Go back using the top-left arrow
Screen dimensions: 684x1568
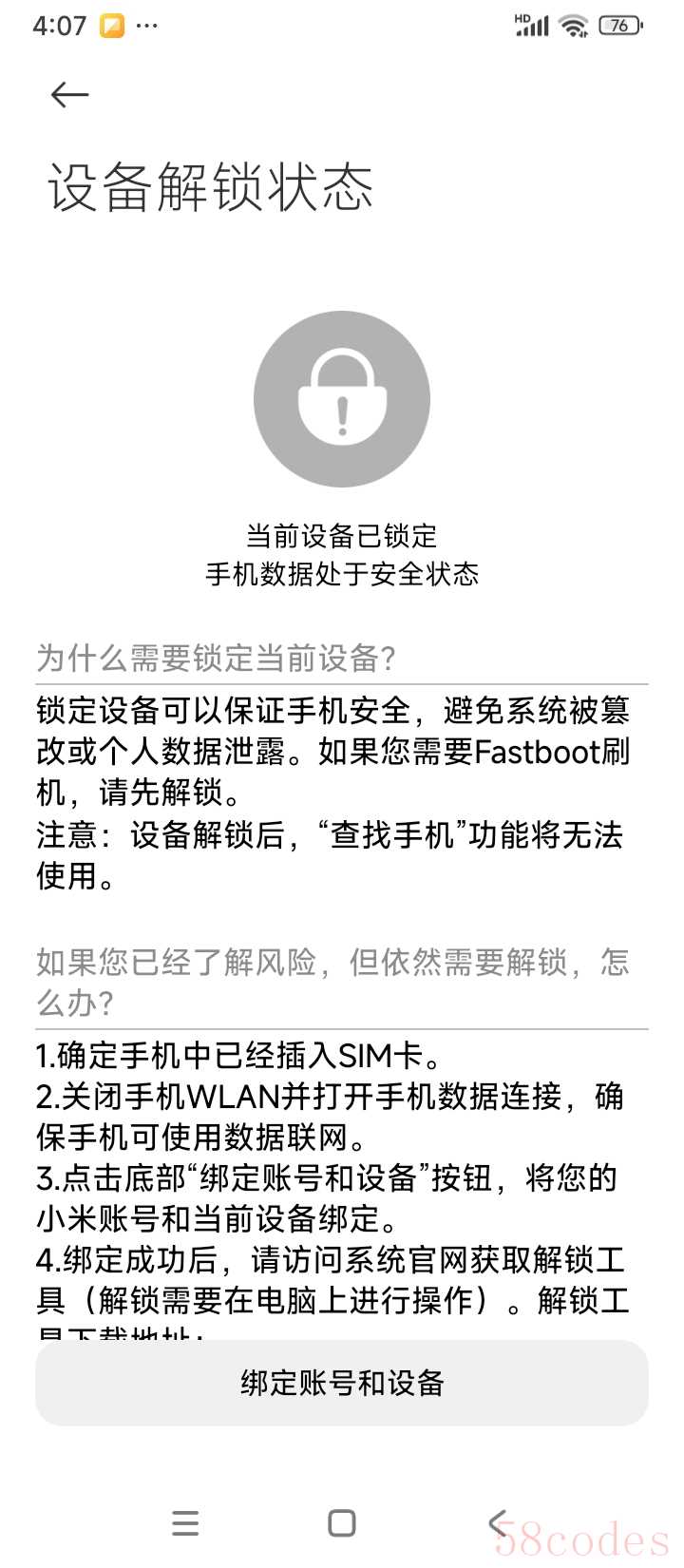(x=69, y=95)
